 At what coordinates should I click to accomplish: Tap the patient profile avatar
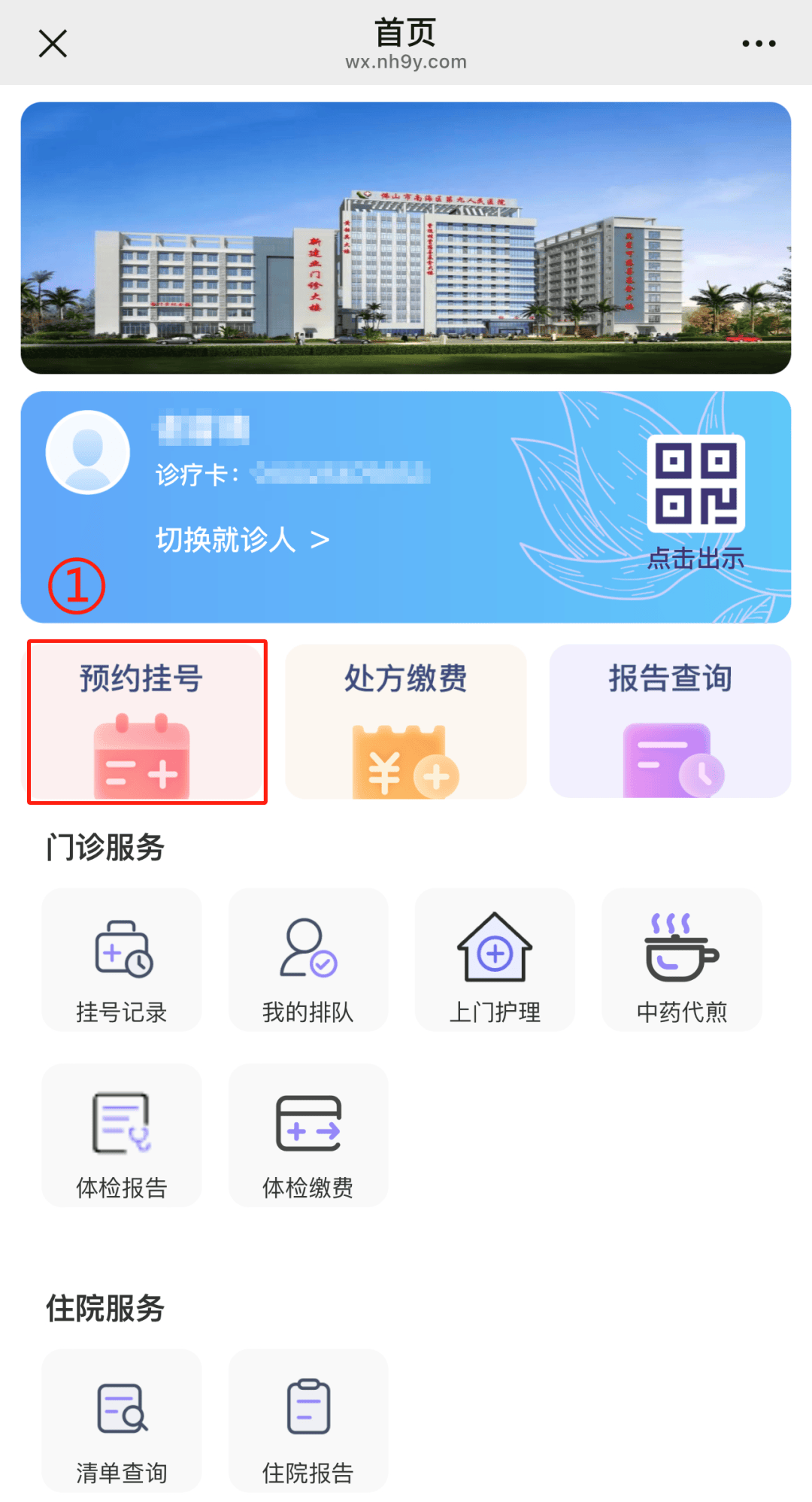(88, 453)
